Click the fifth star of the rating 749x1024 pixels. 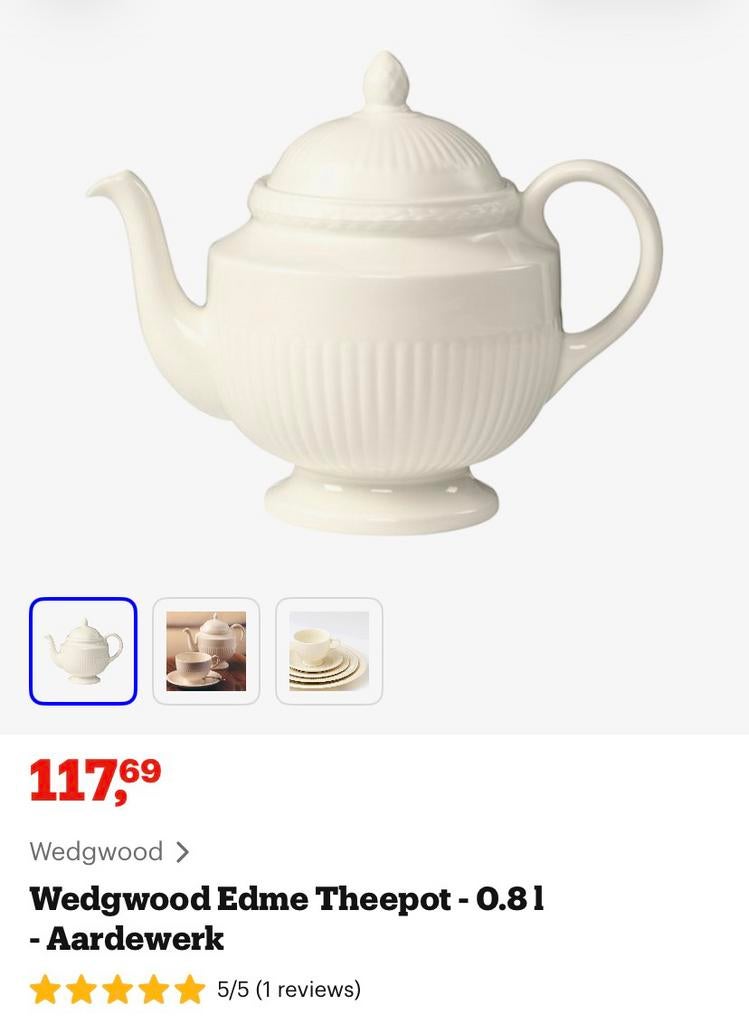[x=193, y=991]
